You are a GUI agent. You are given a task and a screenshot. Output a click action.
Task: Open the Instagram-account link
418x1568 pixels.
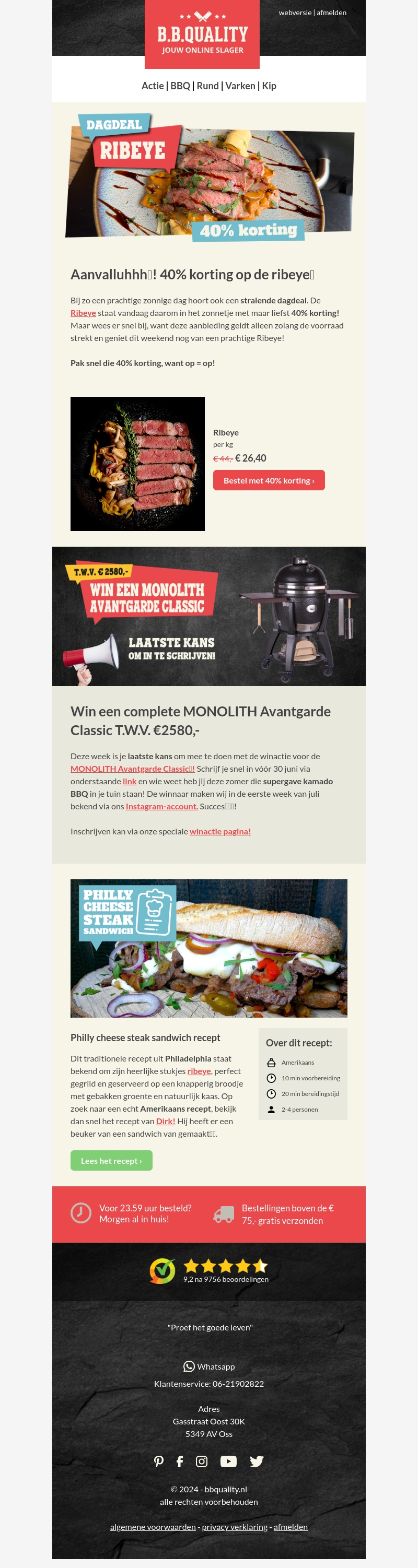click(161, 806)
